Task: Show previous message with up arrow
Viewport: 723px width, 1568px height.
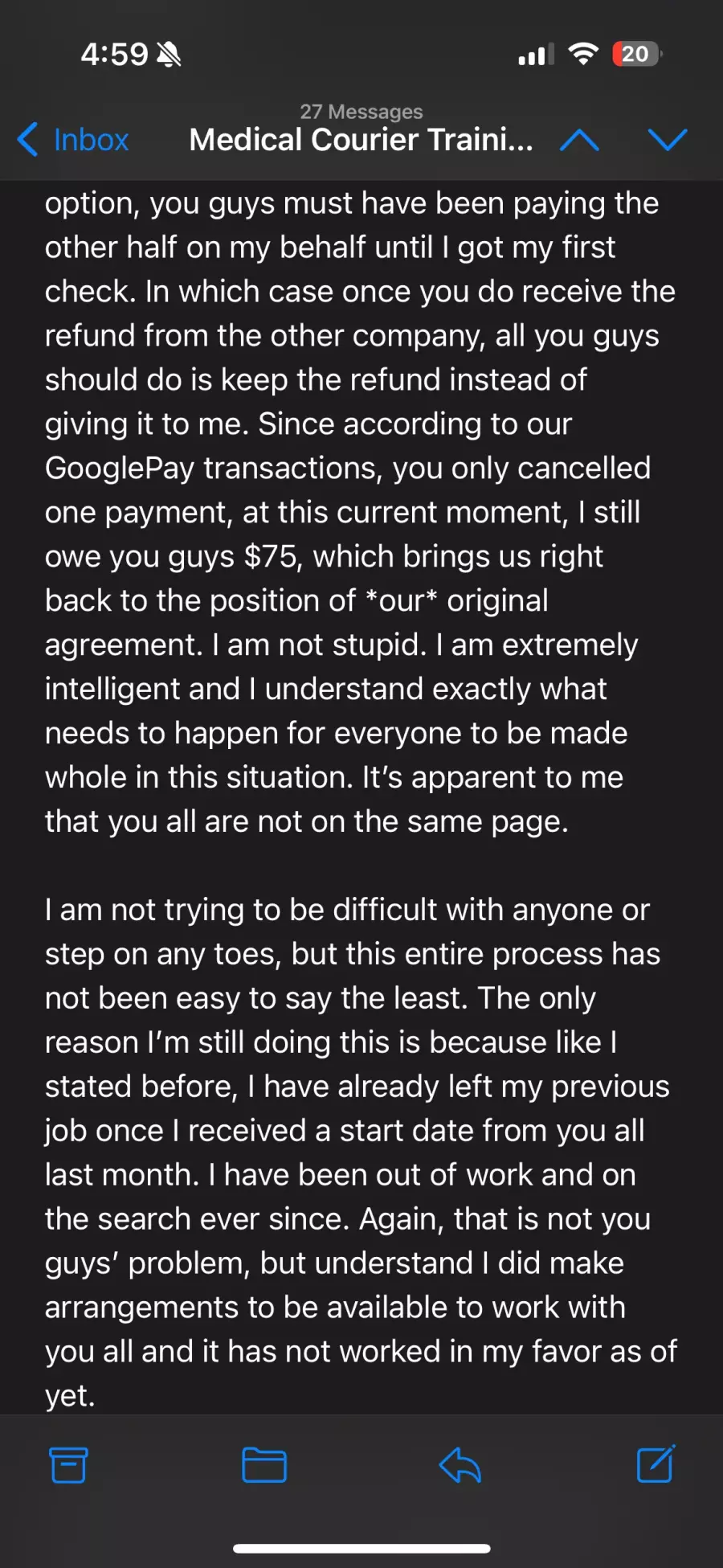Action: [x=579, y=141]
